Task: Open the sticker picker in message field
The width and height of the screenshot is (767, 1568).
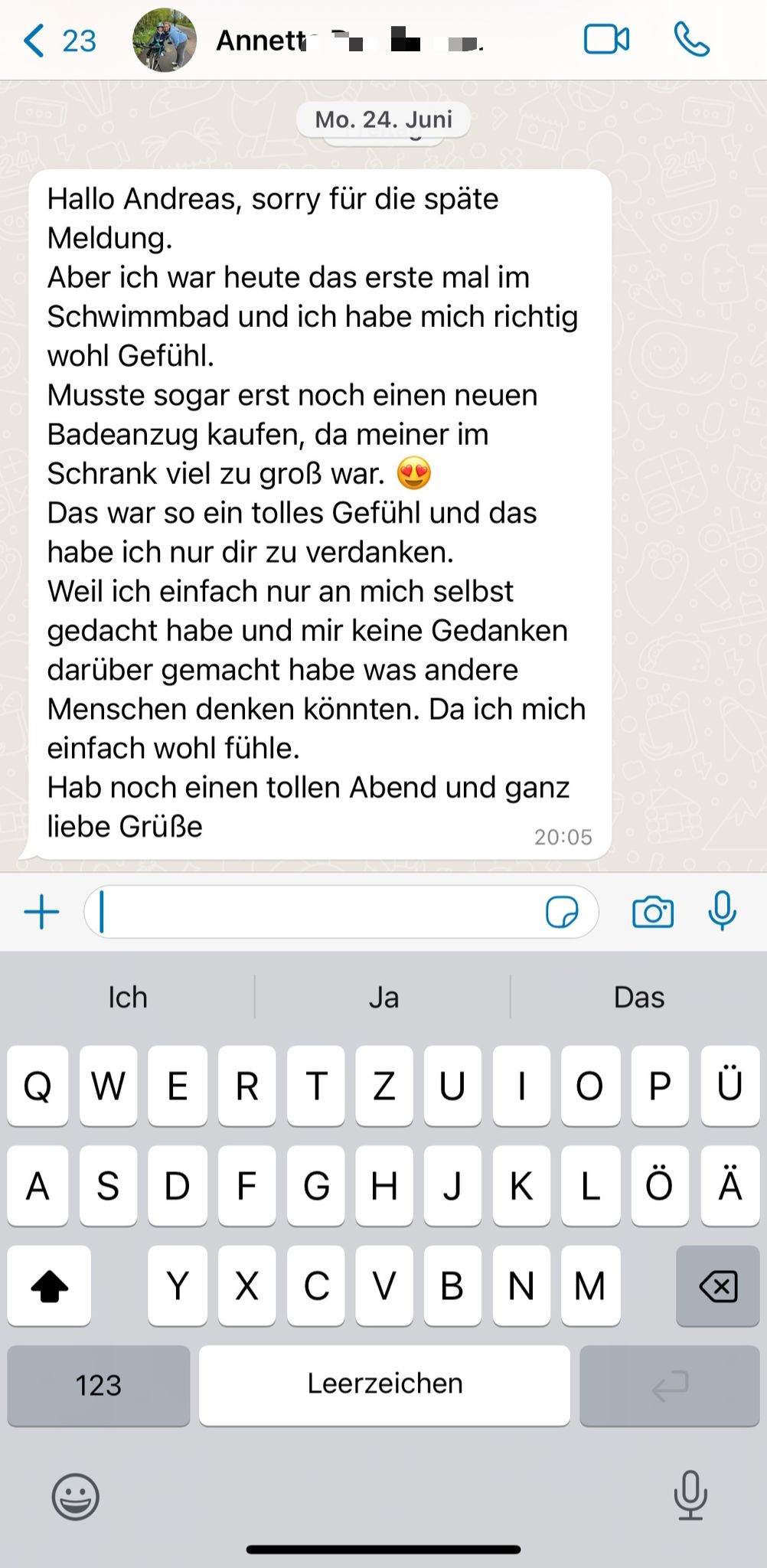Action: click(562, 912)
